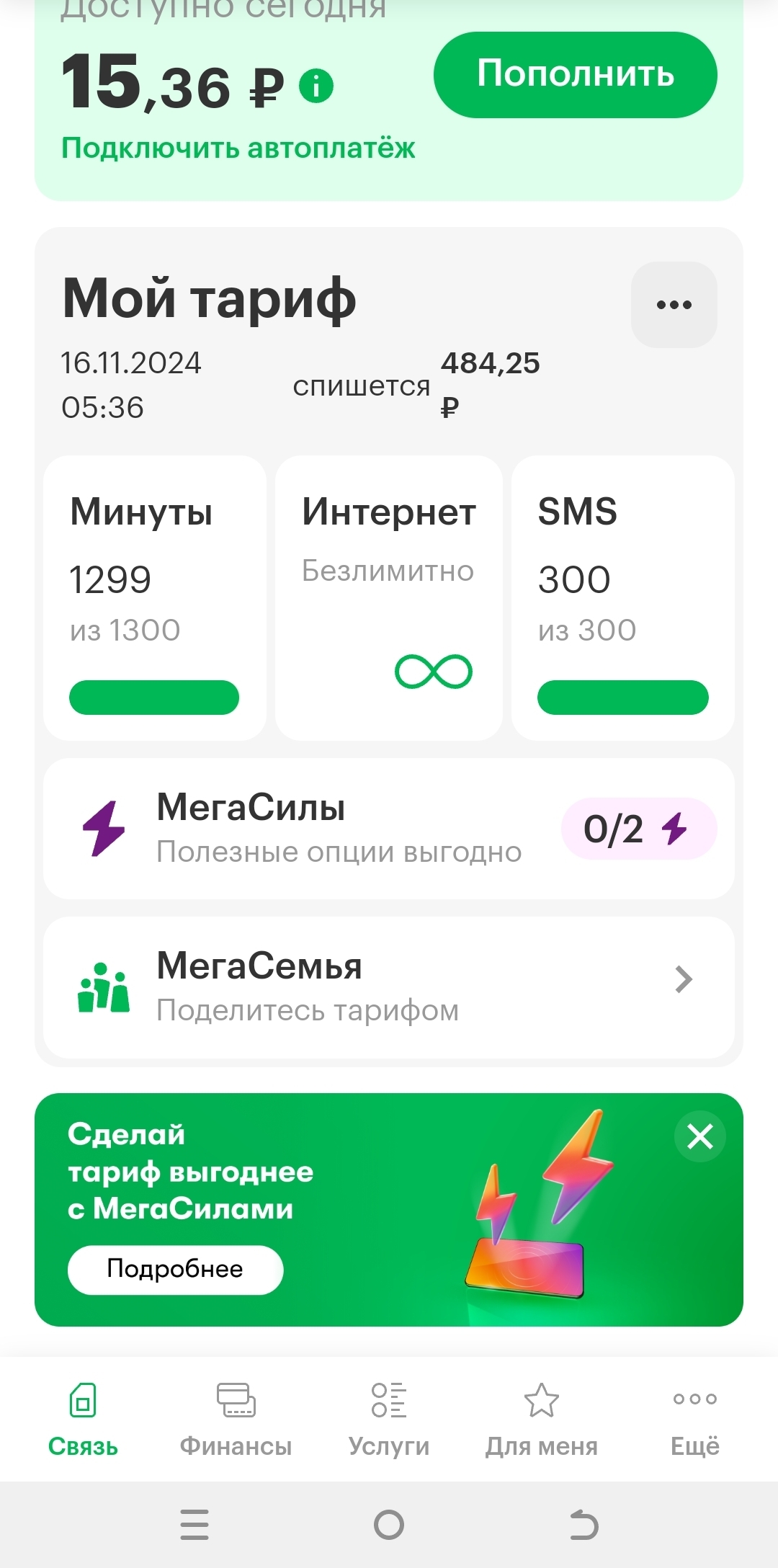The width and height of the screenshot is (778, 1568).
Task: Open the Подключить автоплатёж link
Action: (238, 148)
